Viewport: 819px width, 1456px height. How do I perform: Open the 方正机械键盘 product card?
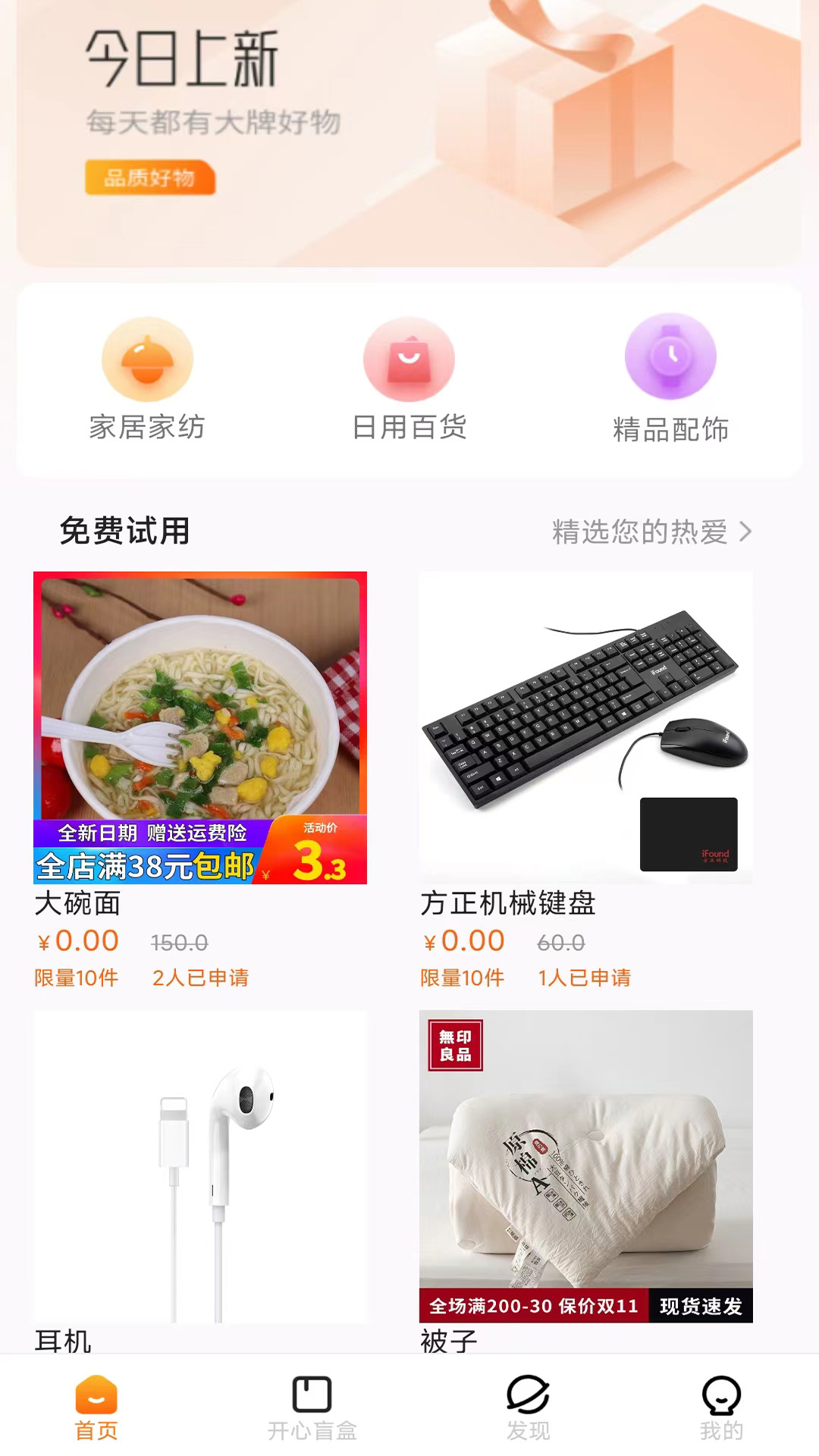point(585,728)
